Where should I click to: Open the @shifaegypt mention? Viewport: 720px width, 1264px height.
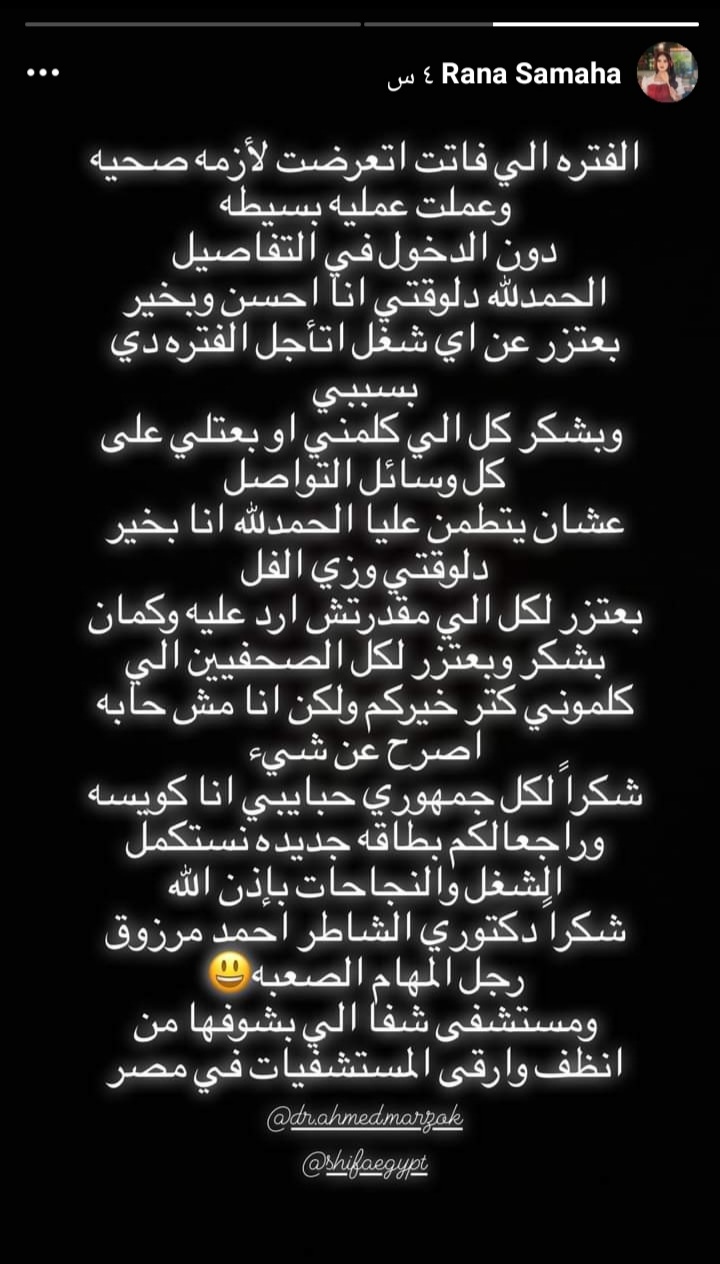363,1165
